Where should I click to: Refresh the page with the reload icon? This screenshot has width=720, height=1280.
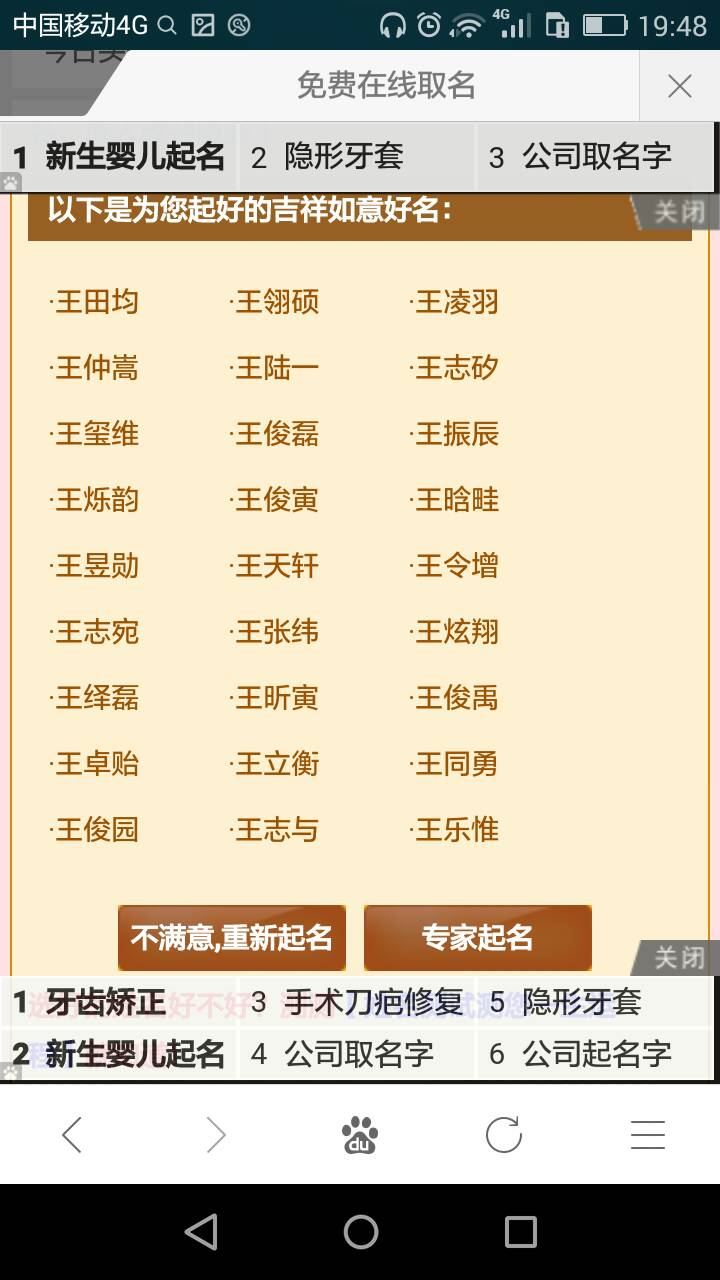coord(504,1135)
